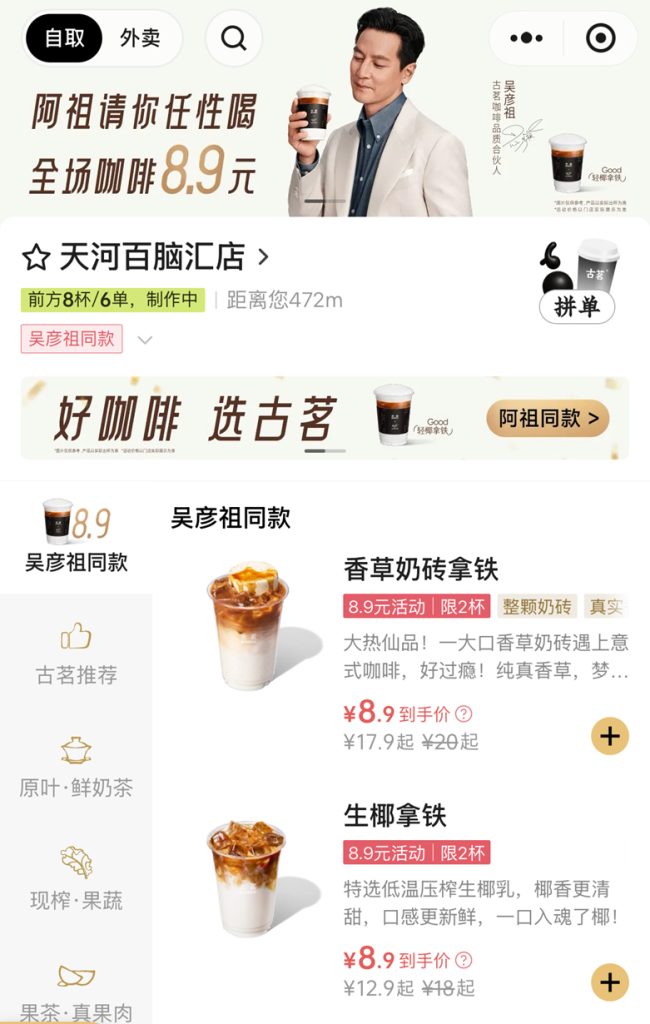The image size is (650, 1024).
Task: Start a group order with 拼单
Action: (577, 307)
